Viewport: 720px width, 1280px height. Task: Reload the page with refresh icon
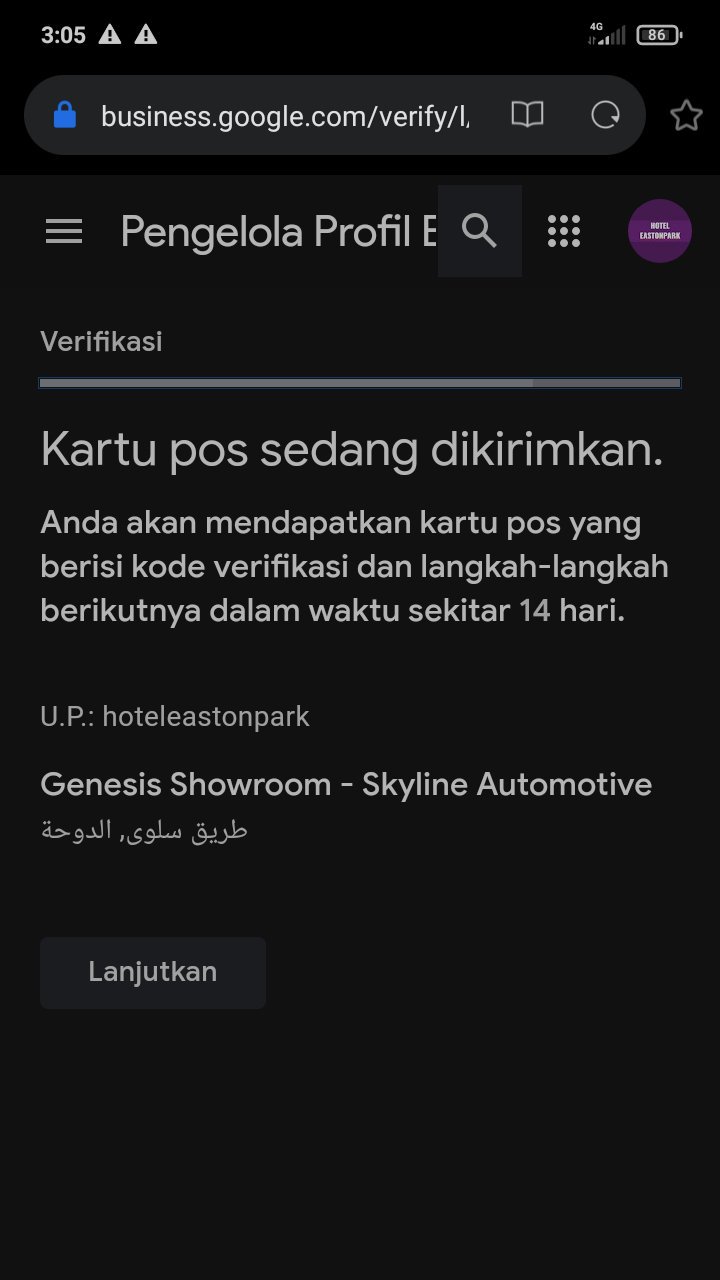[x=606, y=116]
